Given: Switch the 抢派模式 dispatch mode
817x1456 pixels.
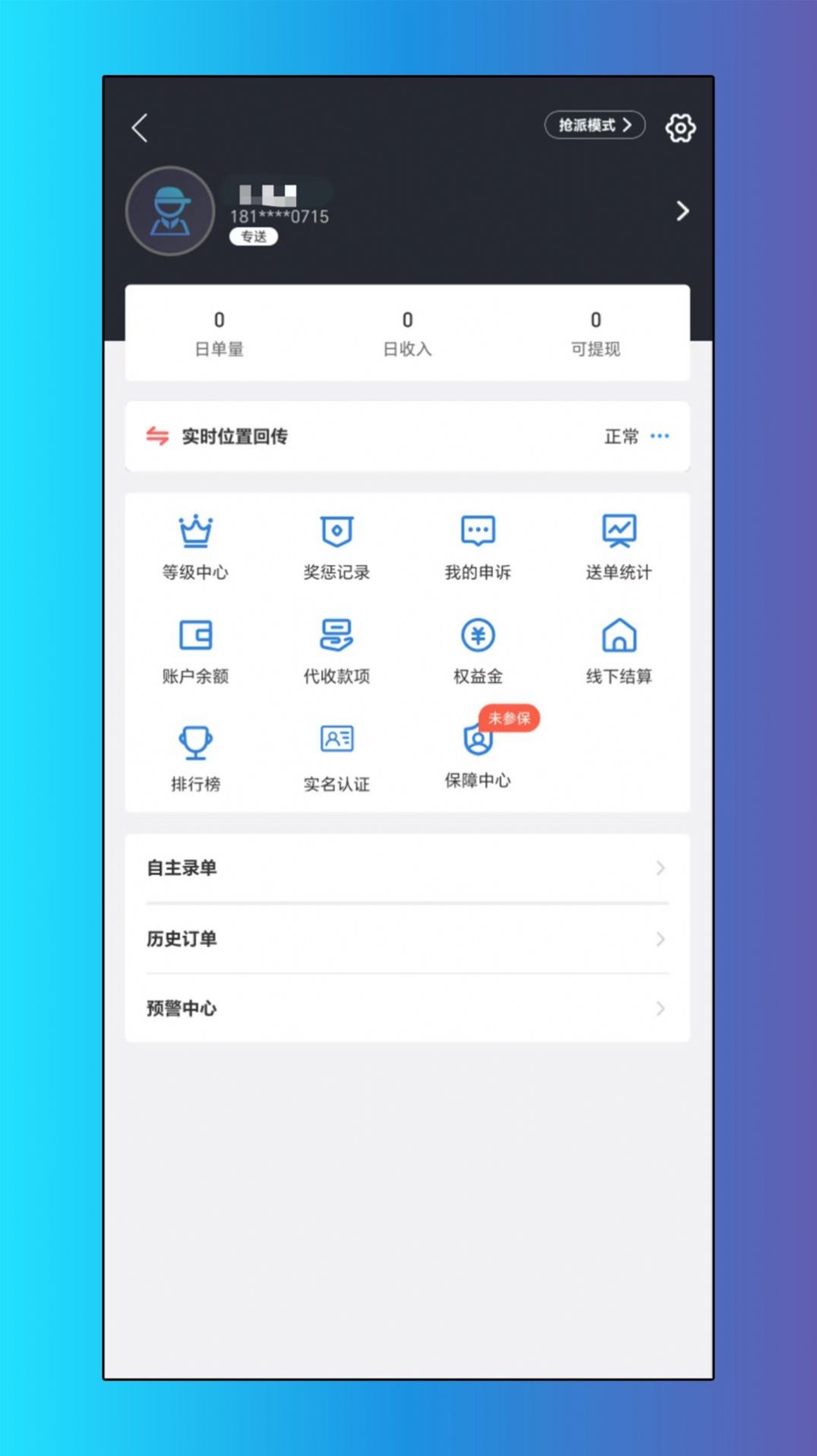Looking at the screenshot, I should click(x=594, y=125).
